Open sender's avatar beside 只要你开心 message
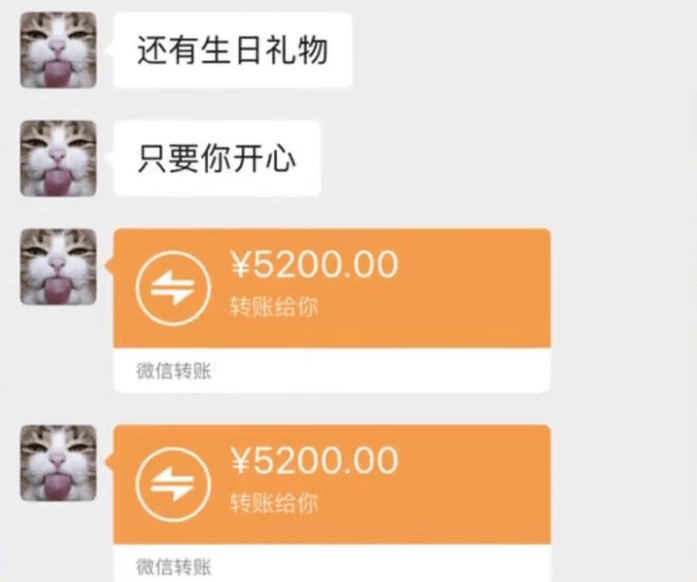Screen dimensions: 697x582 [x=58, y=158]
